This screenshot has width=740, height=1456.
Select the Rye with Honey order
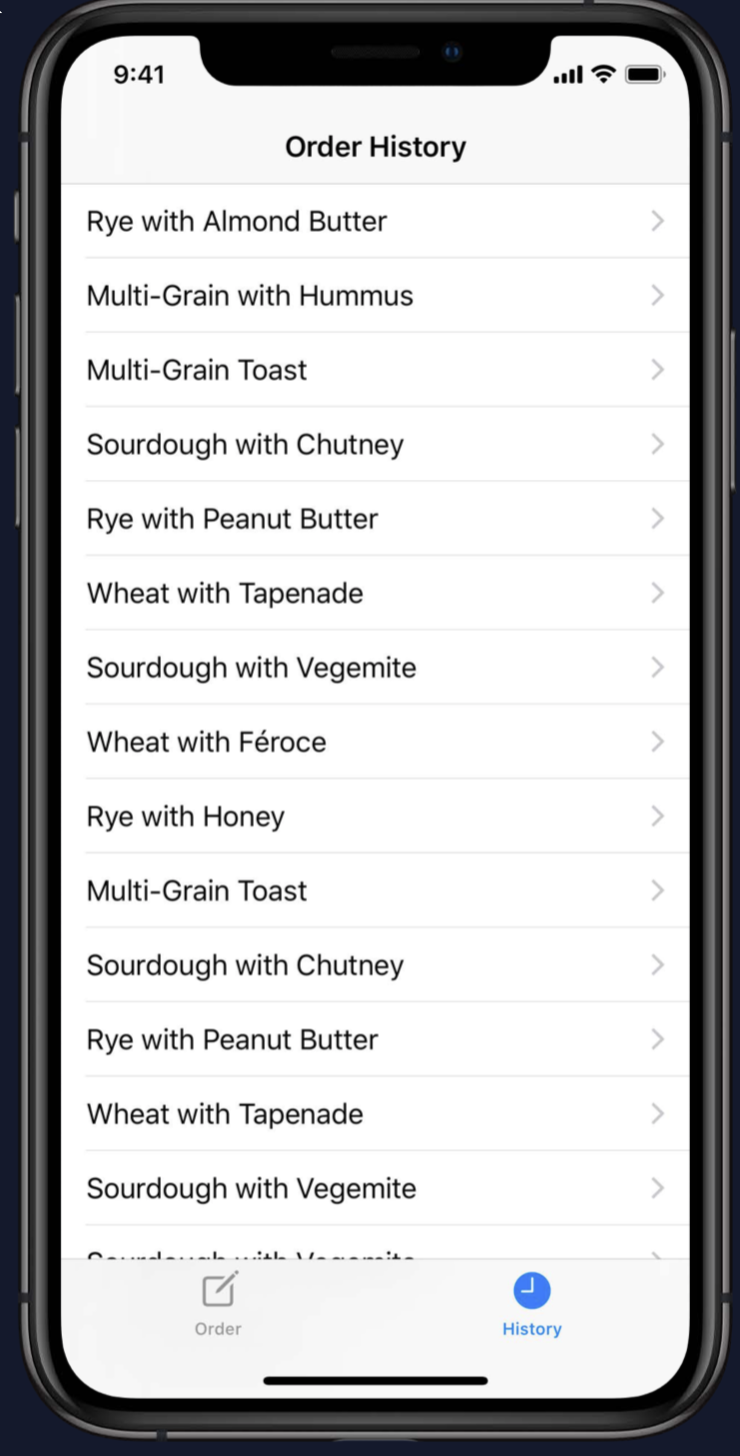tap(375, 817)
